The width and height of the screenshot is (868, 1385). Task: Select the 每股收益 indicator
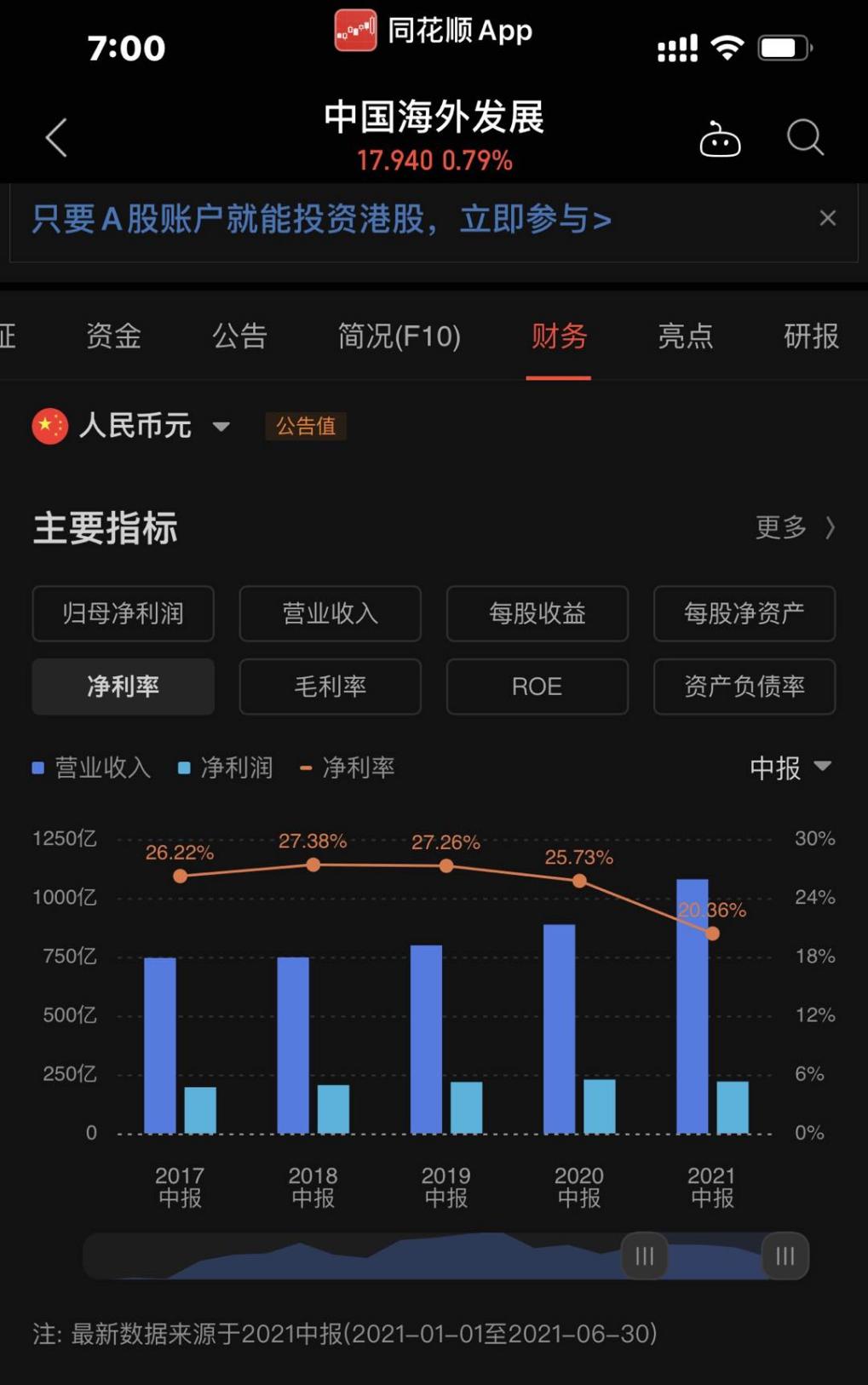(x=537, y=613)
